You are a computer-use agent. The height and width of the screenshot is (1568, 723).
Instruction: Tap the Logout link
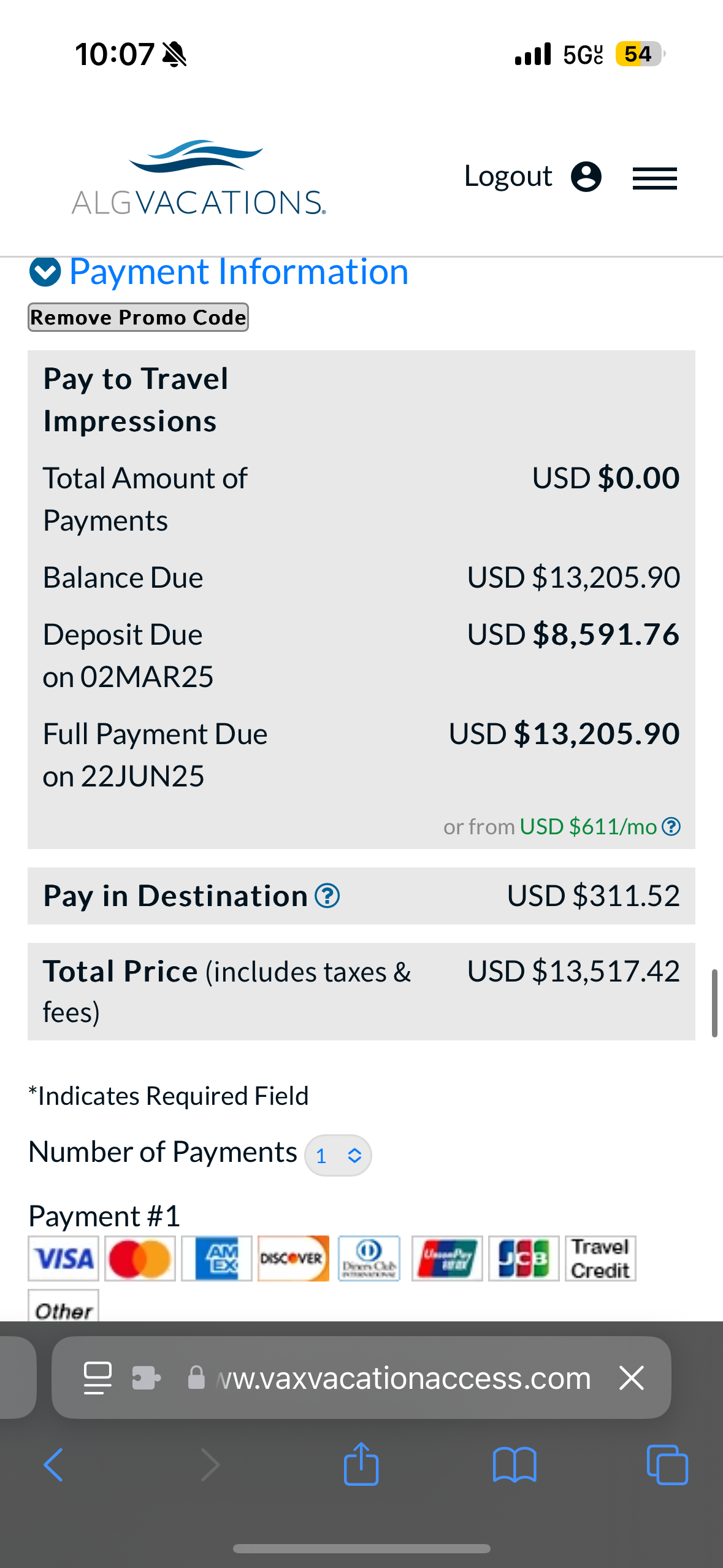(508, 176)
